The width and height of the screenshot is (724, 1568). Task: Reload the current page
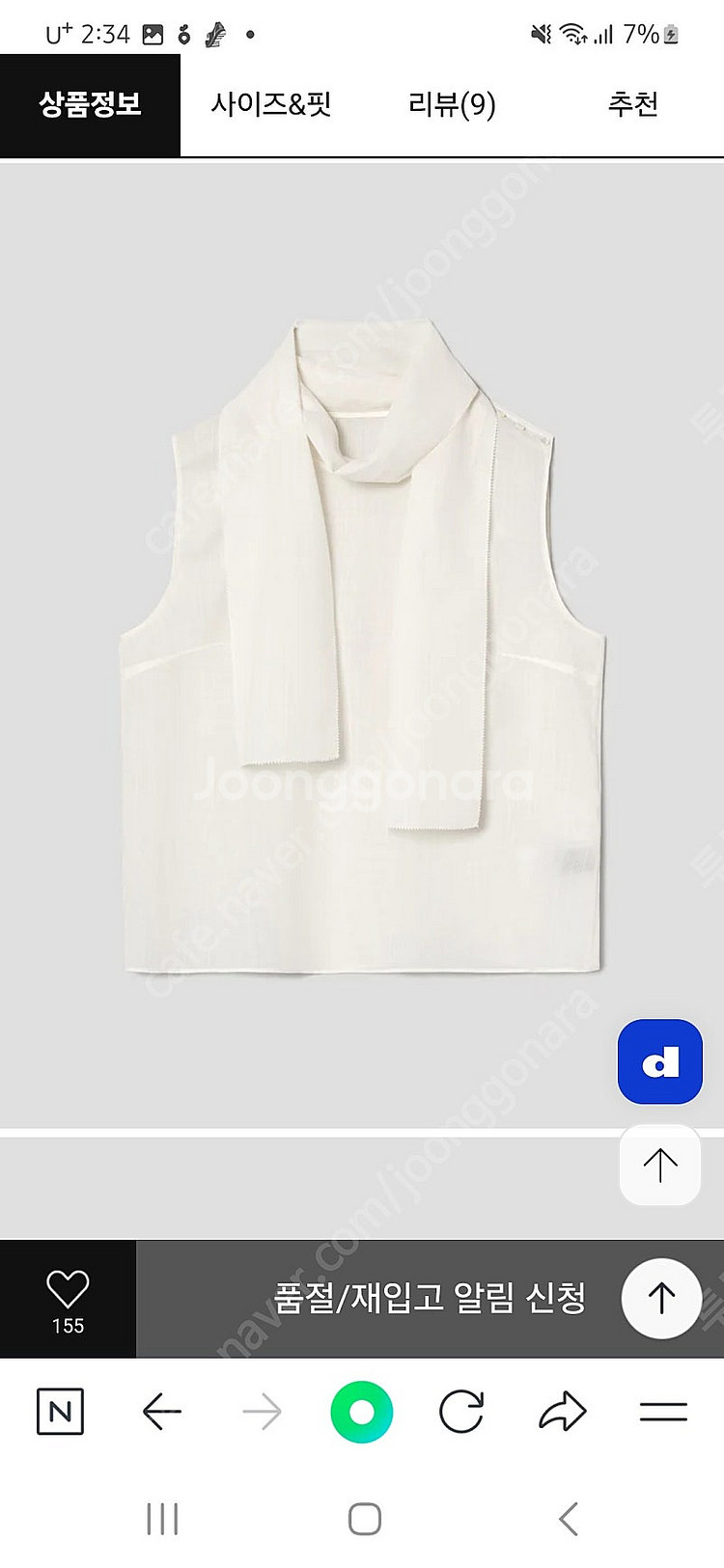coord(461,1412)
